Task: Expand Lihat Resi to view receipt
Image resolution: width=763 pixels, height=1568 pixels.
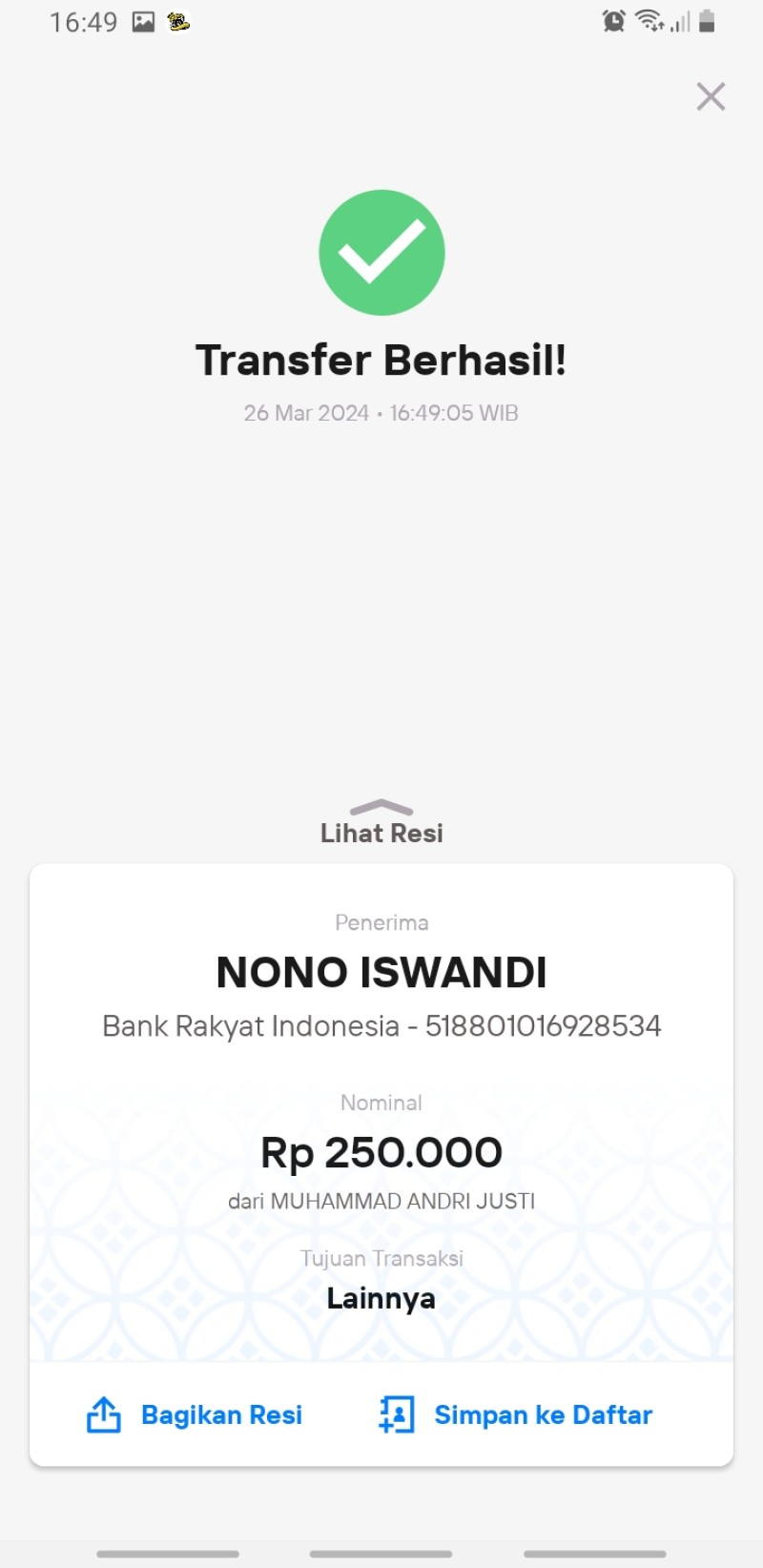Action: point(381,823)
